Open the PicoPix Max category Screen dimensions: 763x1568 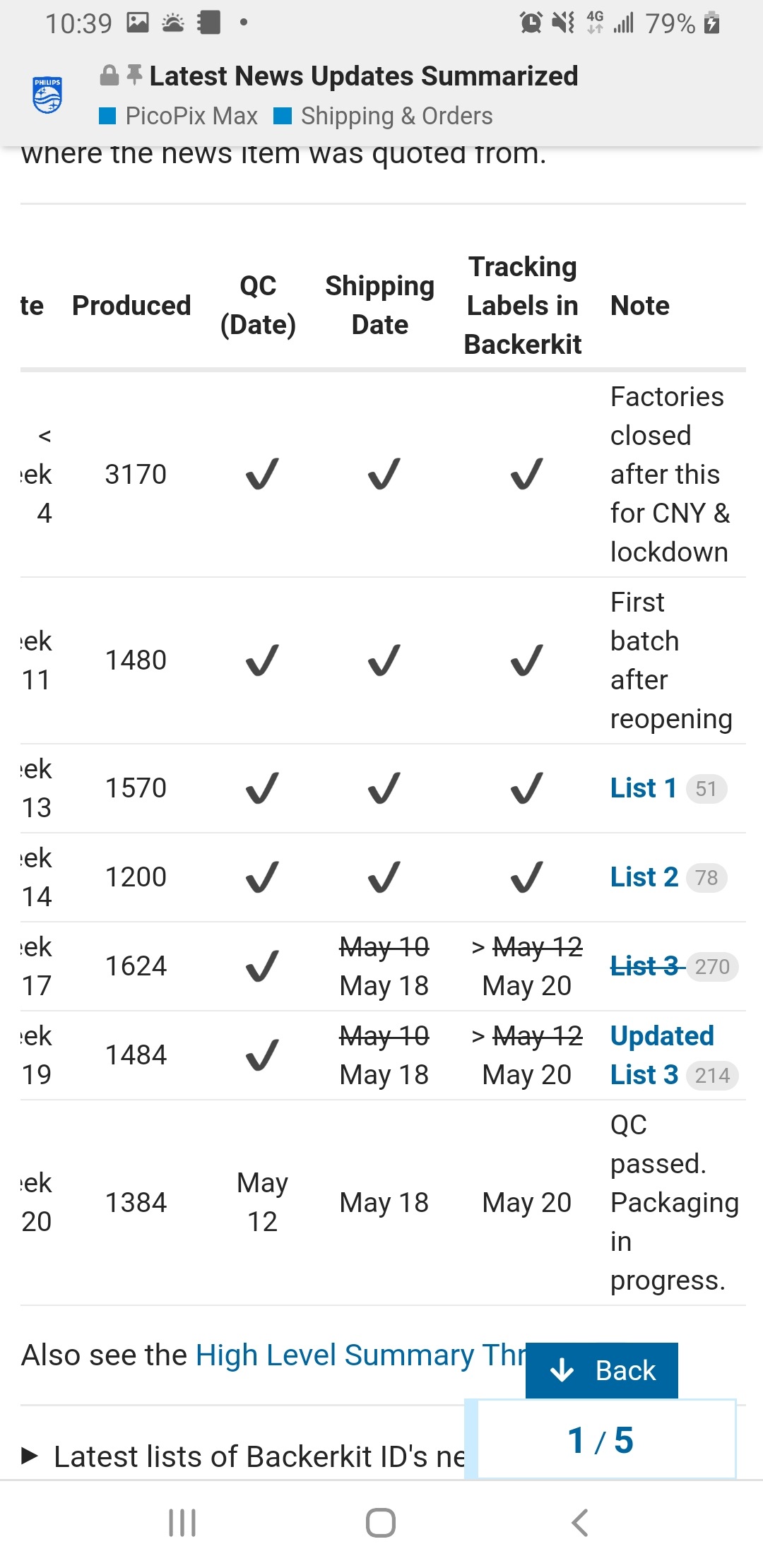(x=178, y=116)
